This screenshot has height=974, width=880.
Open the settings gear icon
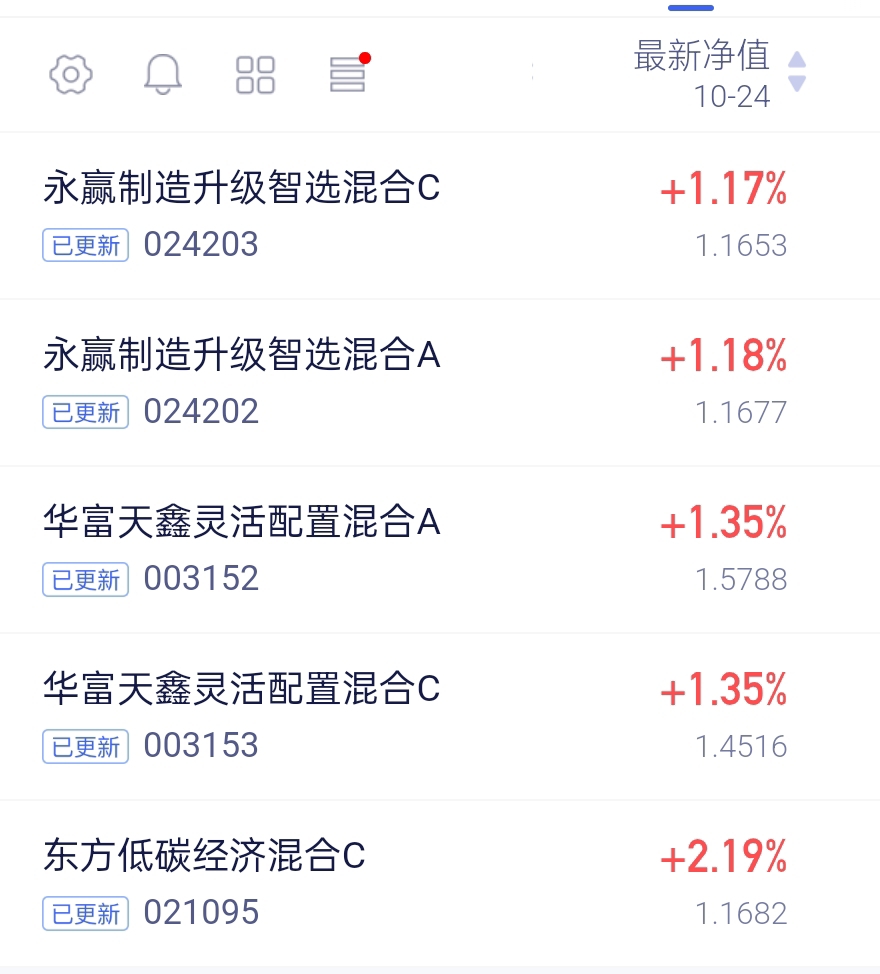click(71, 75)
